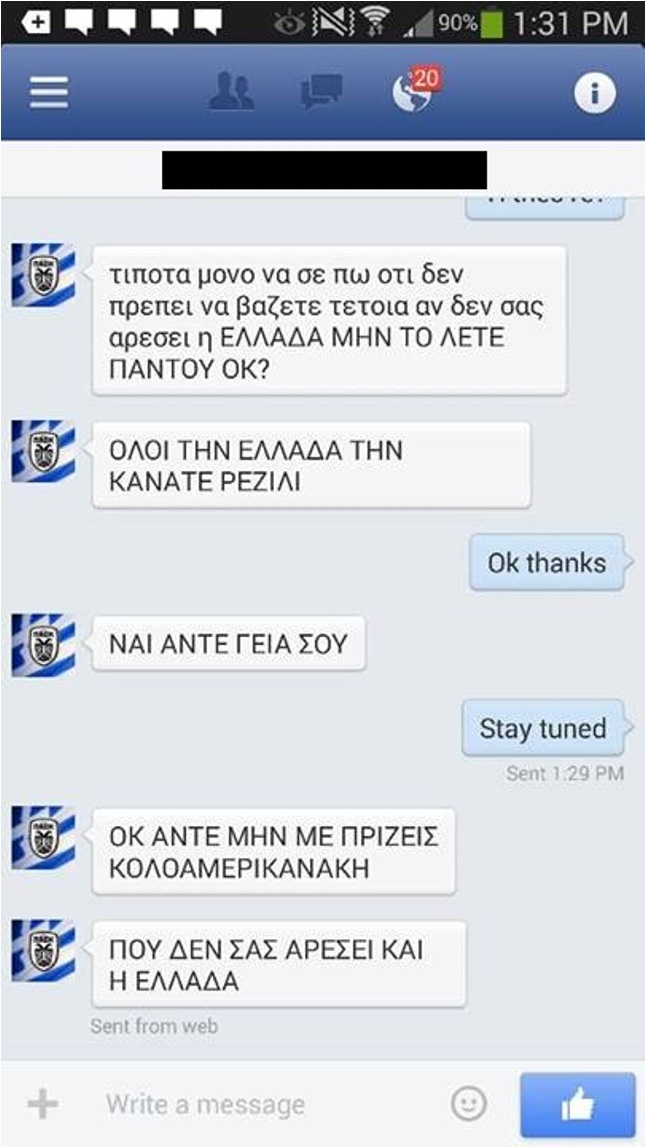Send a thumbs-up like
Screen dimensions: 645x1147
click(577, 1105)
